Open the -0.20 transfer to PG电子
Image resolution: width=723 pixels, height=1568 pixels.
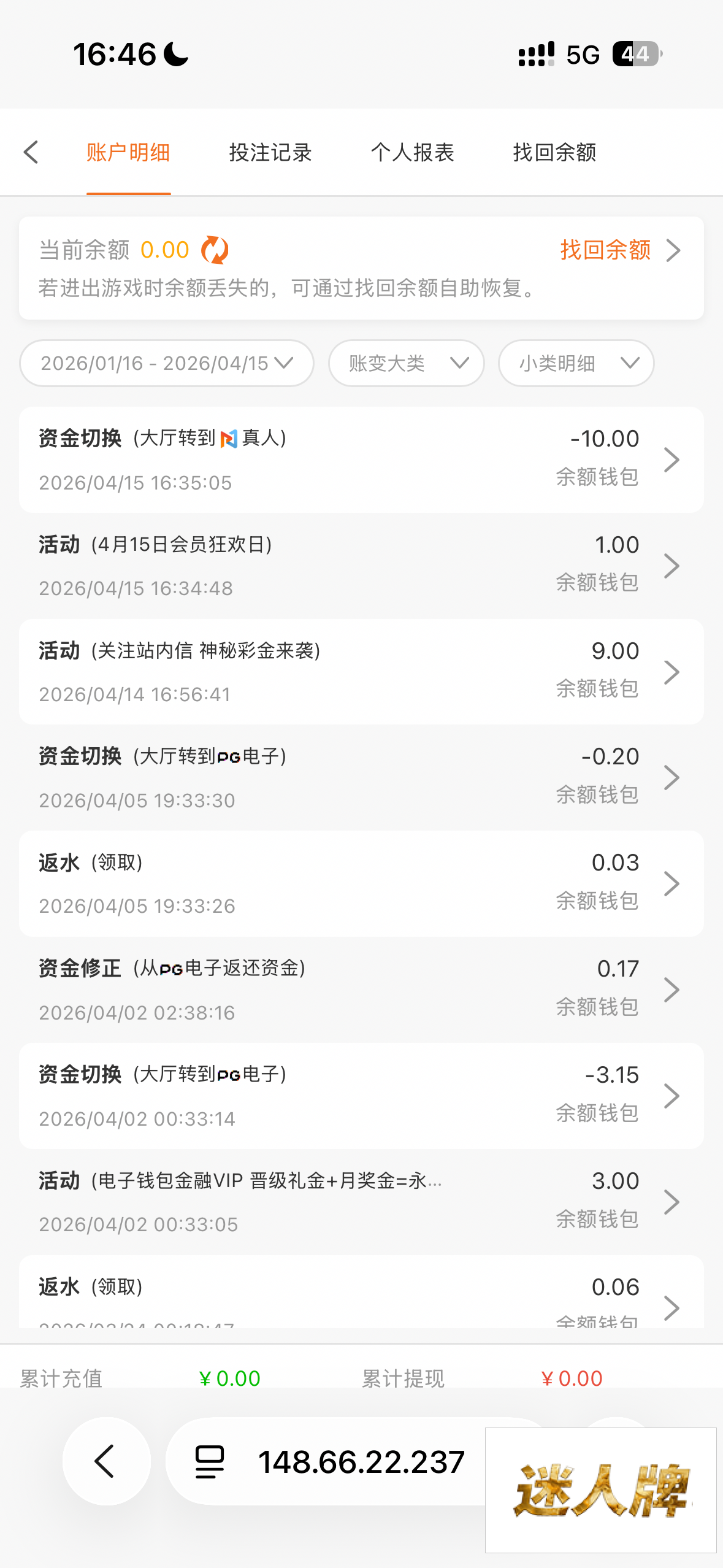361,778
